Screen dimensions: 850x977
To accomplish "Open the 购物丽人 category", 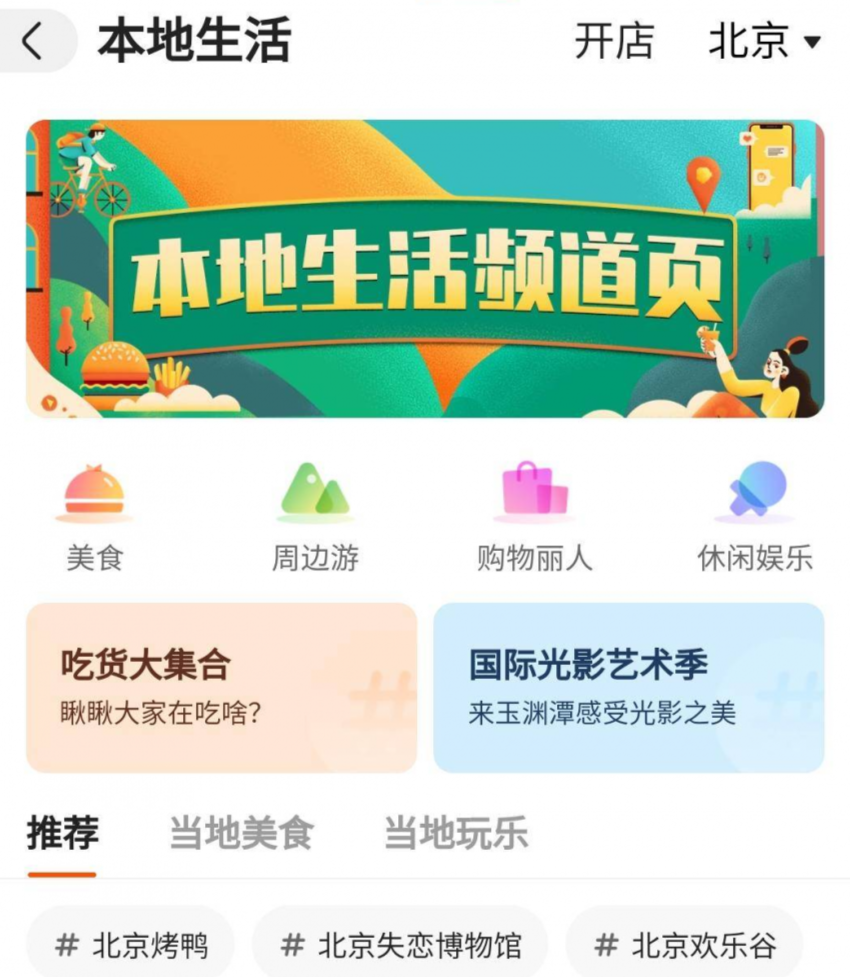I will 534,517.
